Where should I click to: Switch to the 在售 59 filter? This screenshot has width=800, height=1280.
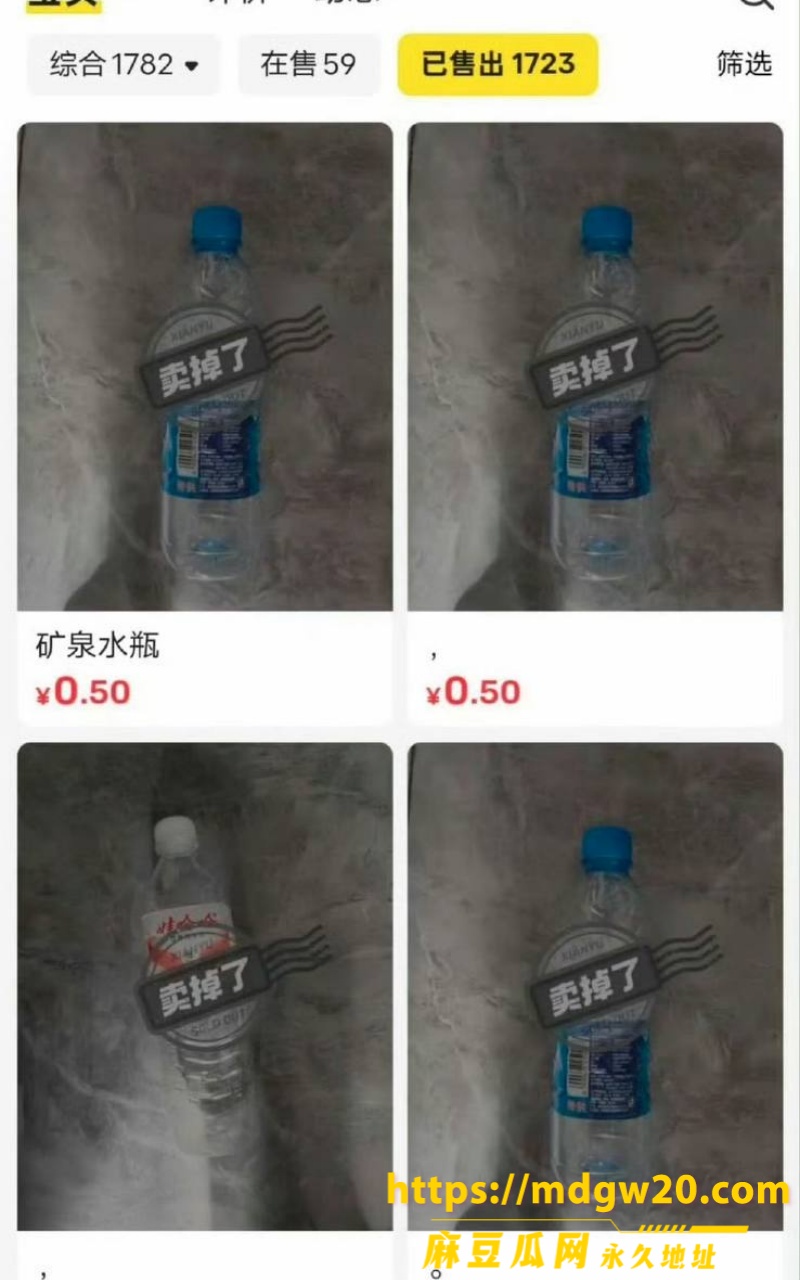309,65
